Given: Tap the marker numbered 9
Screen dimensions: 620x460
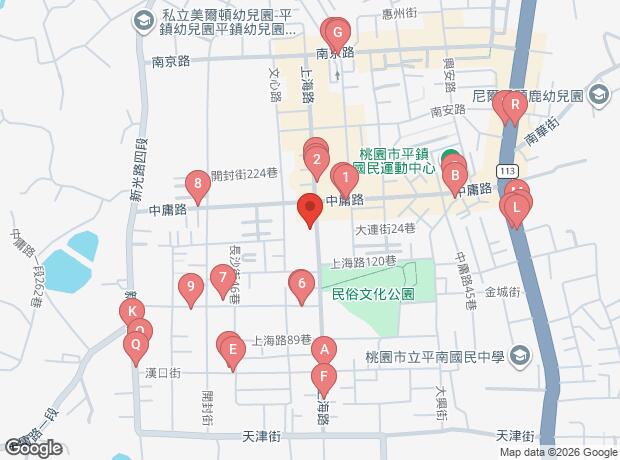Looking at the screenshot, I should click(x=190, y=288).
